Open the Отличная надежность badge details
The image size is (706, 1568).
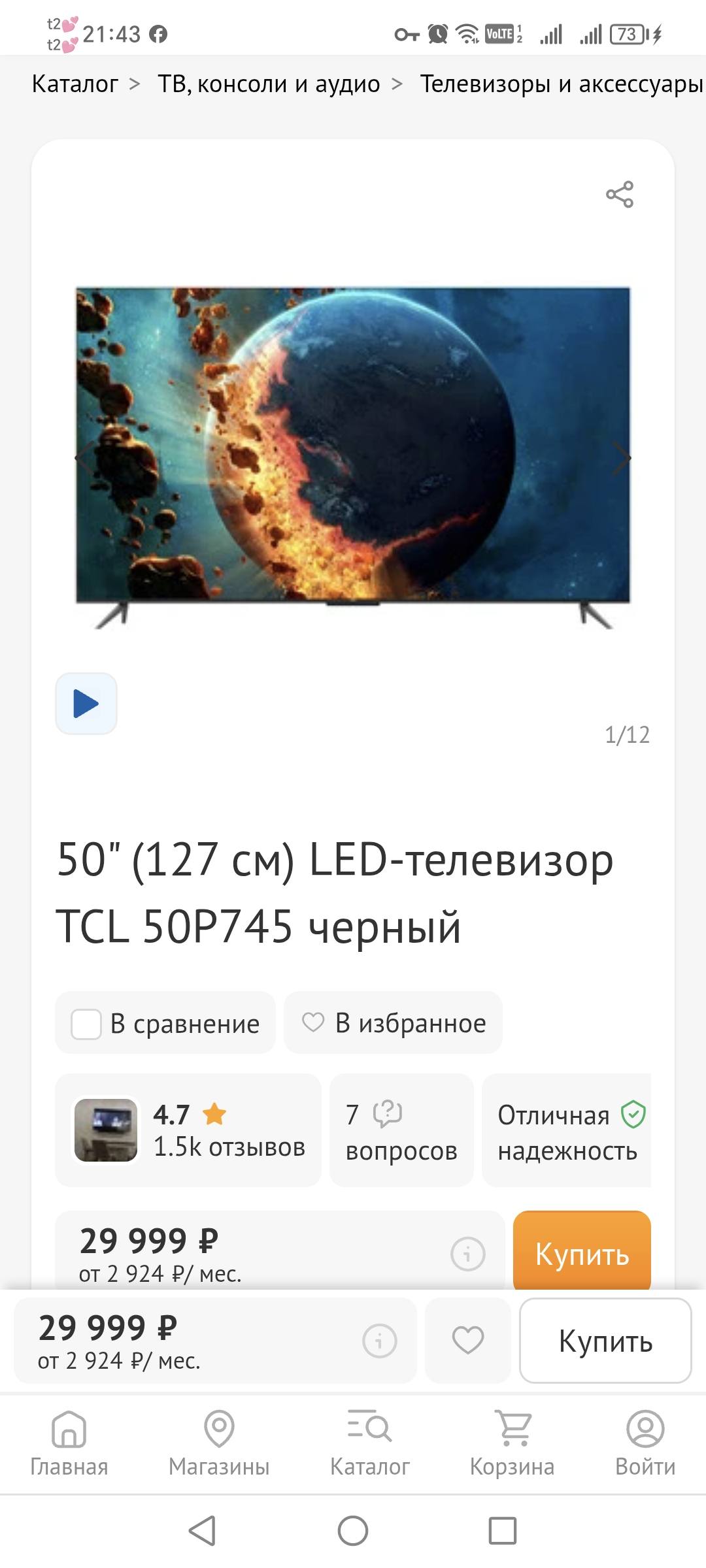[x=567, y=1129]
